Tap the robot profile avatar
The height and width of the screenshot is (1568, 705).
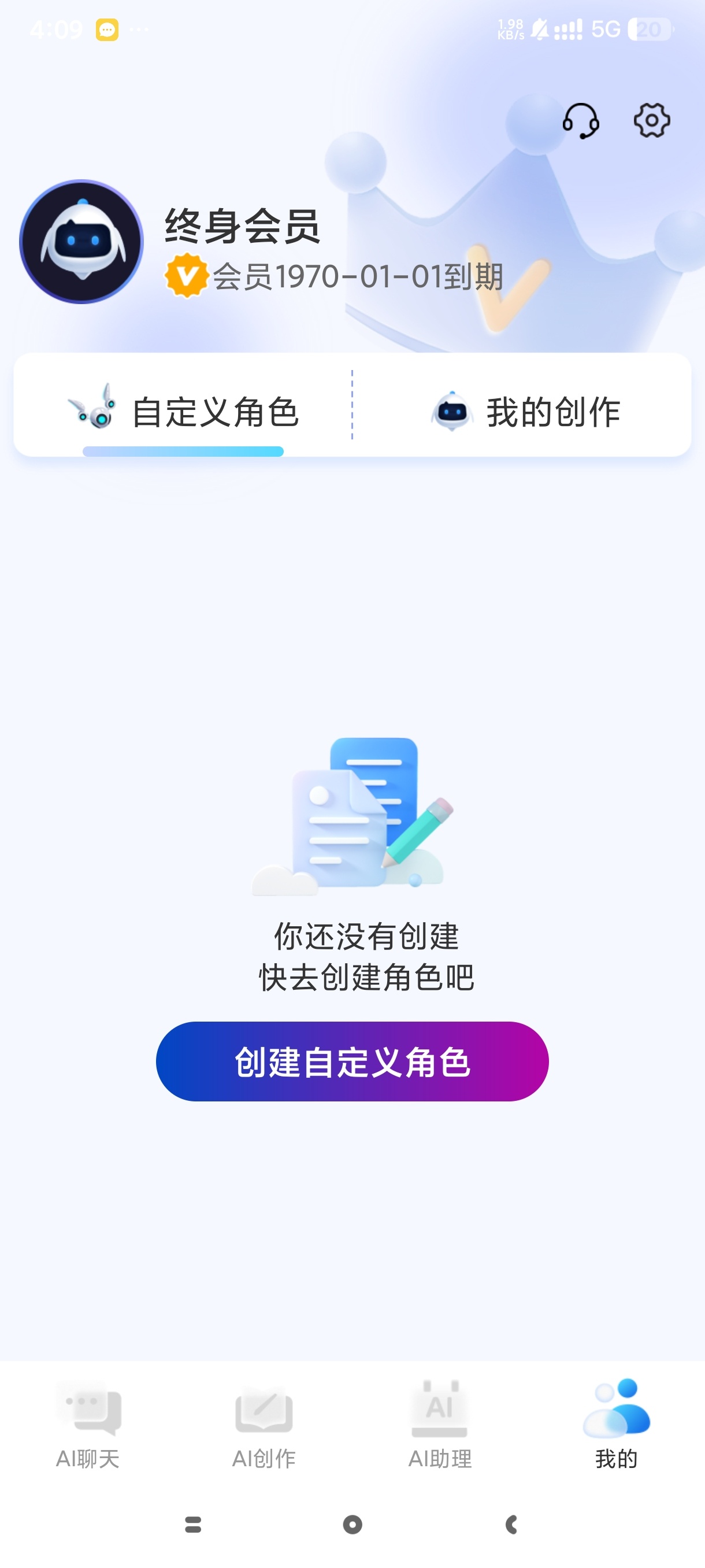pos(81,242)
